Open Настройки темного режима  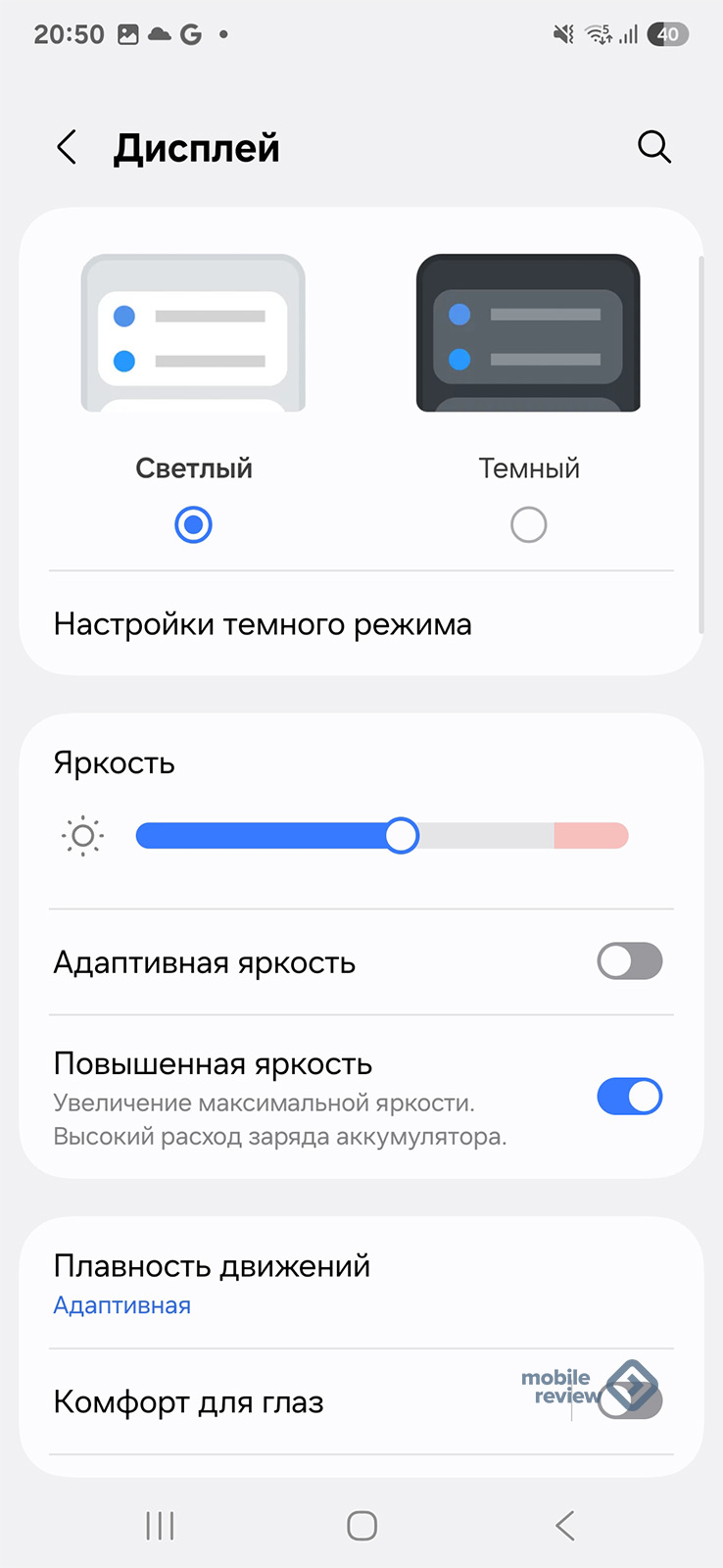361,624
